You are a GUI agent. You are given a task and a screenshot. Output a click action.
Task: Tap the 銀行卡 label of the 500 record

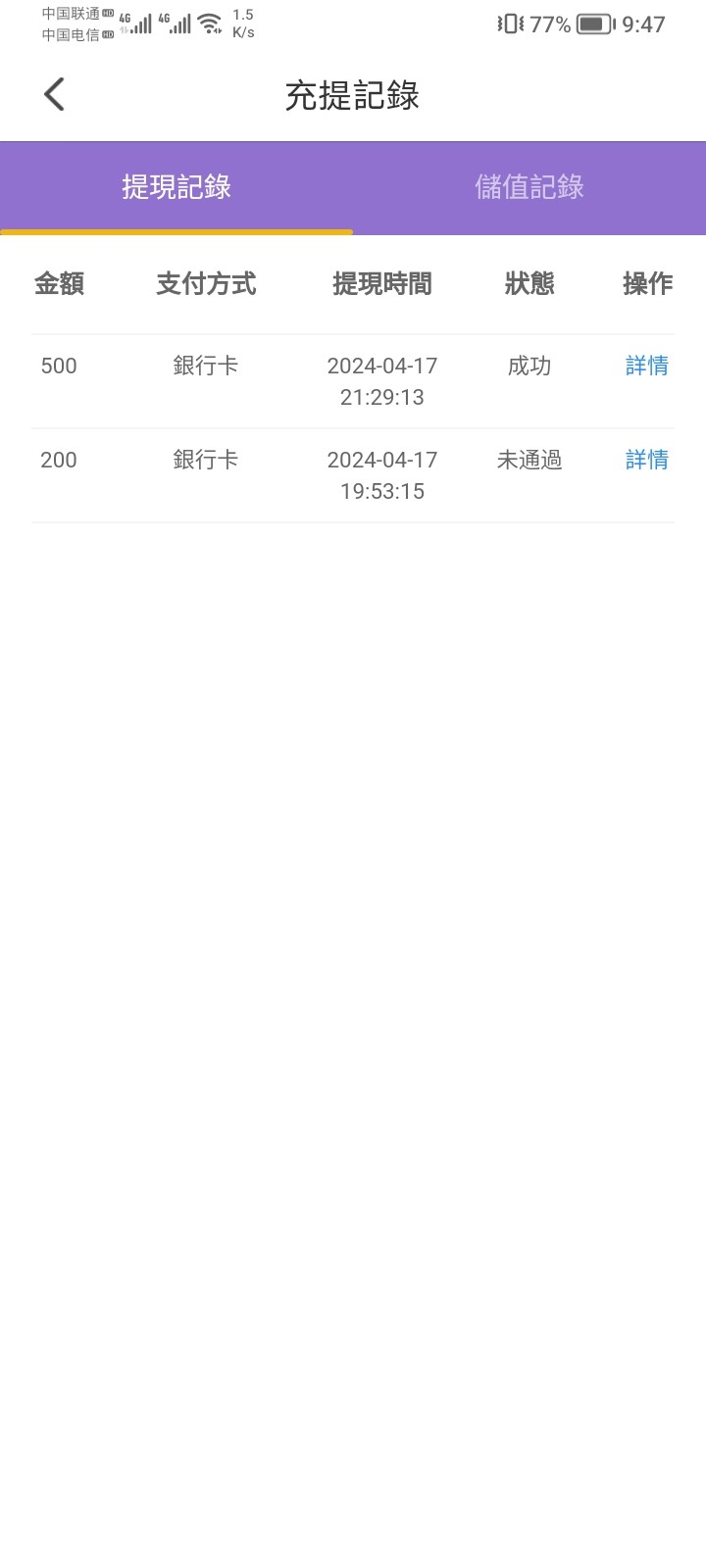pyautogui.click(x=207, y=366)
